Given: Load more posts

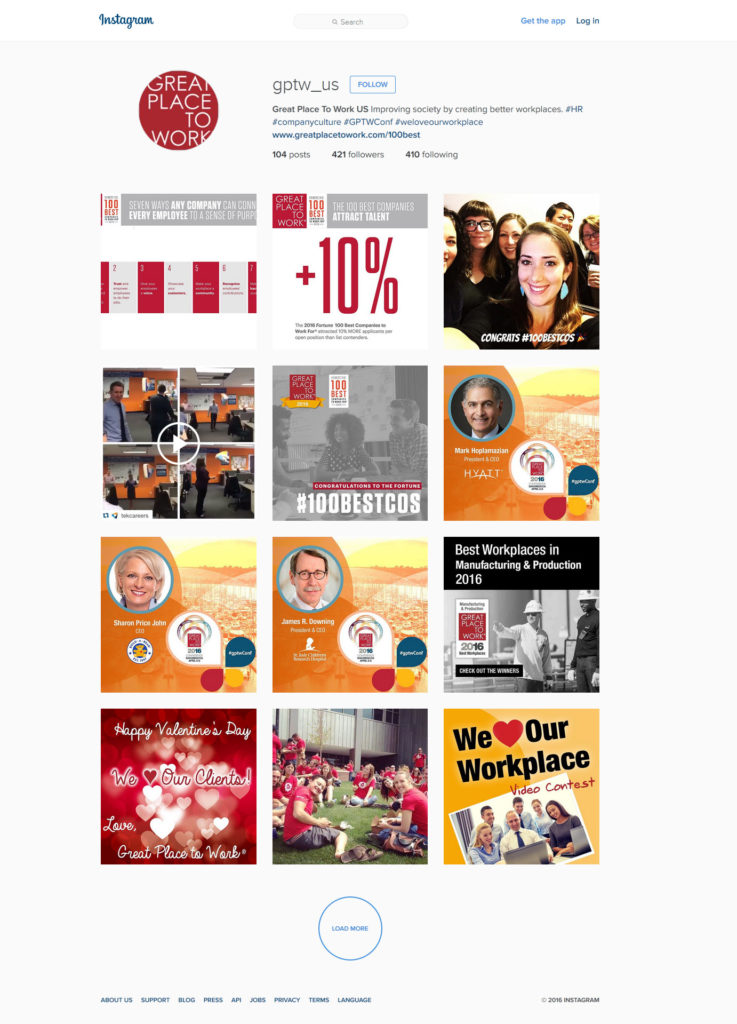Looking at the screenshot, I should pos(350,928).
